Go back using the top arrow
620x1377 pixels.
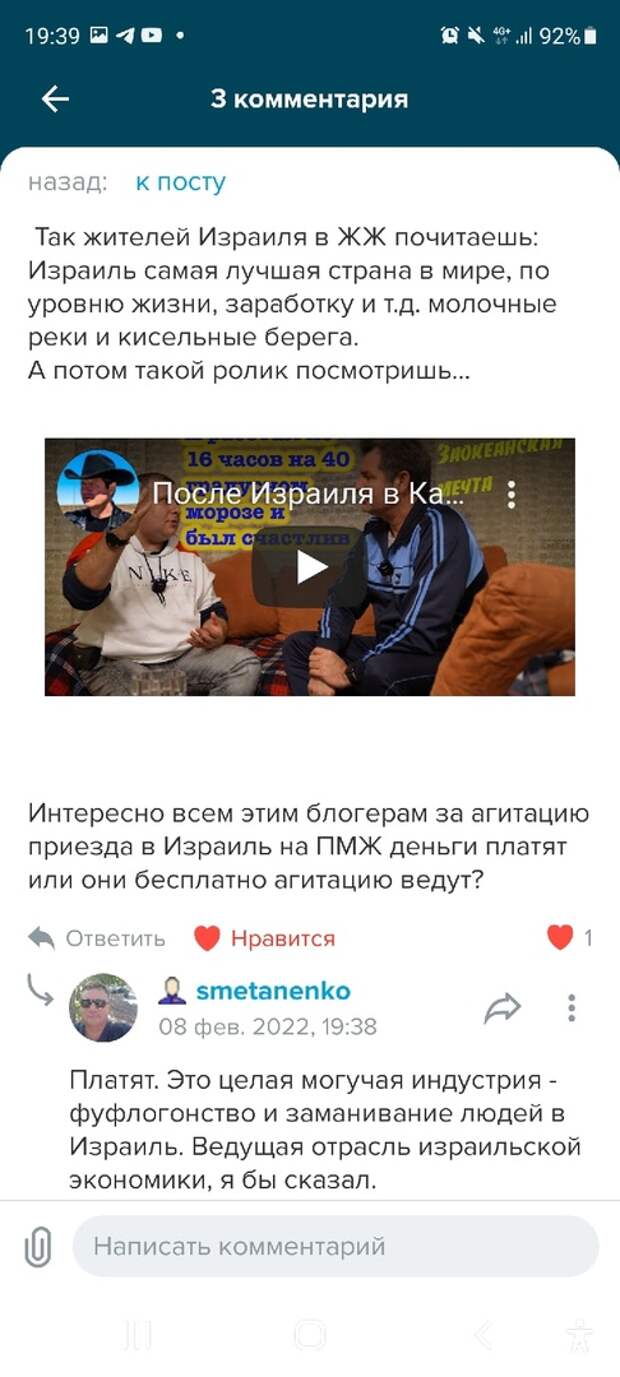tap(55, 98)
